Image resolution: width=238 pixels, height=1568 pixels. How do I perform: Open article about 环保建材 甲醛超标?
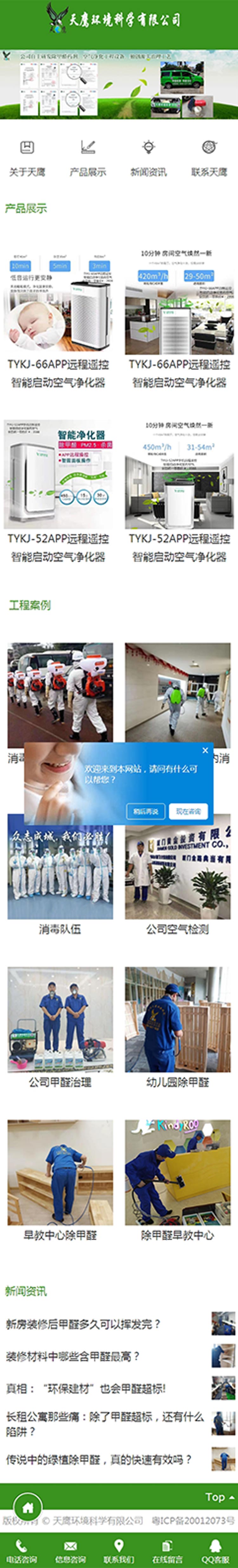click(86, 1388)
